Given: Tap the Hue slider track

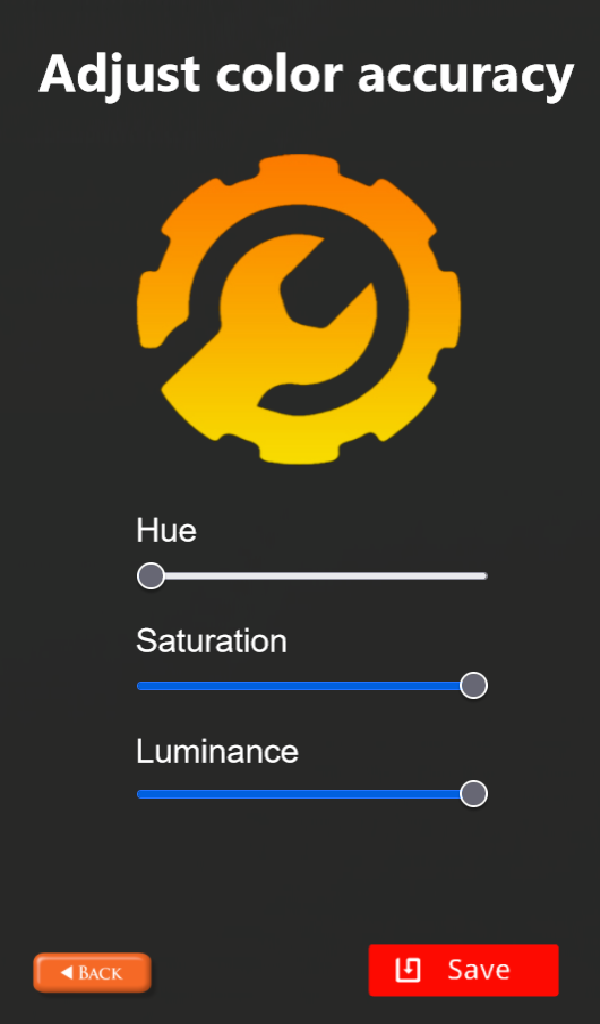Looking at the screenshot, I should tap(318, 576).
